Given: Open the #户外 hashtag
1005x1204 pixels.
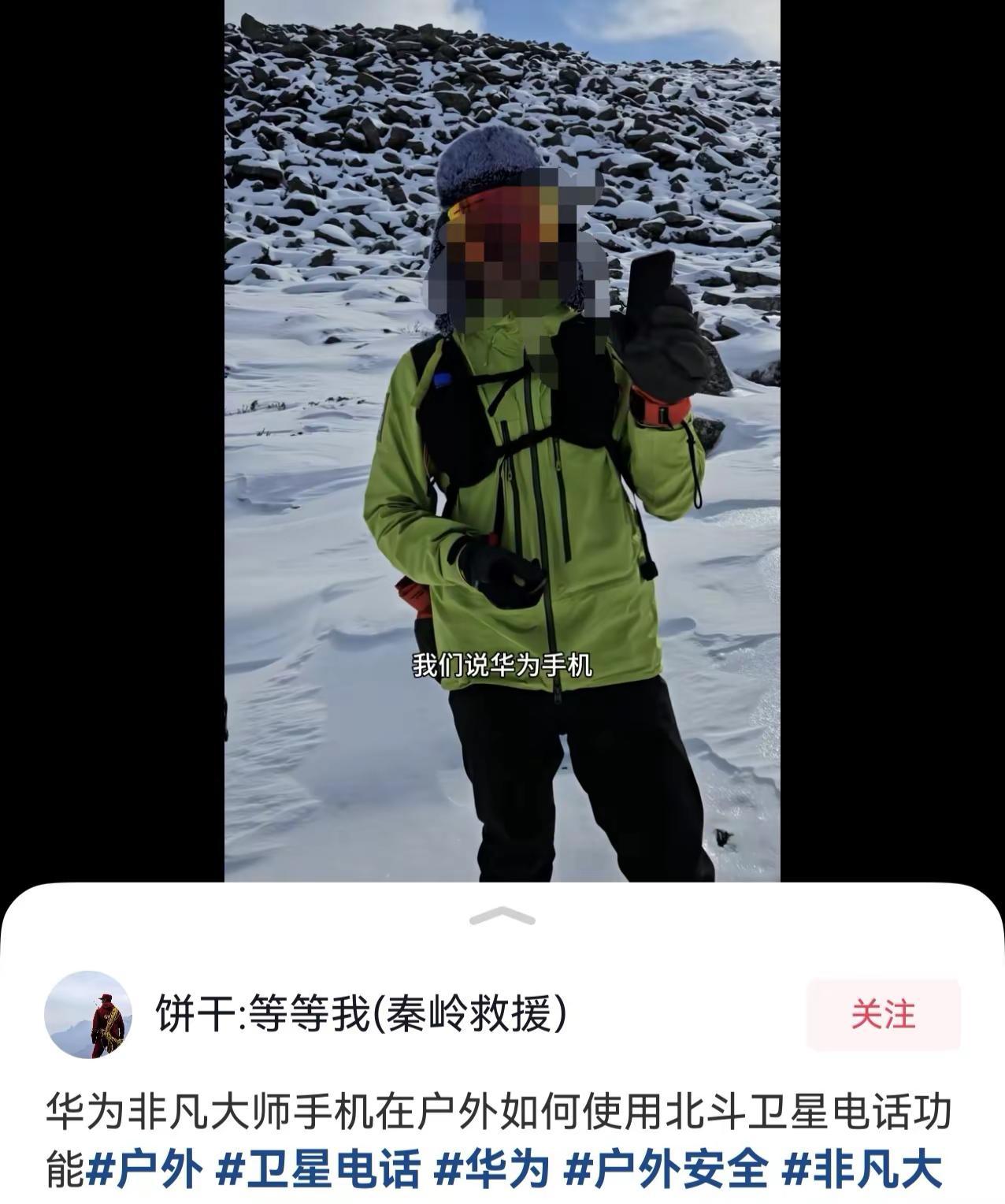Looking at the screenshot, I should click(144, 1169).
